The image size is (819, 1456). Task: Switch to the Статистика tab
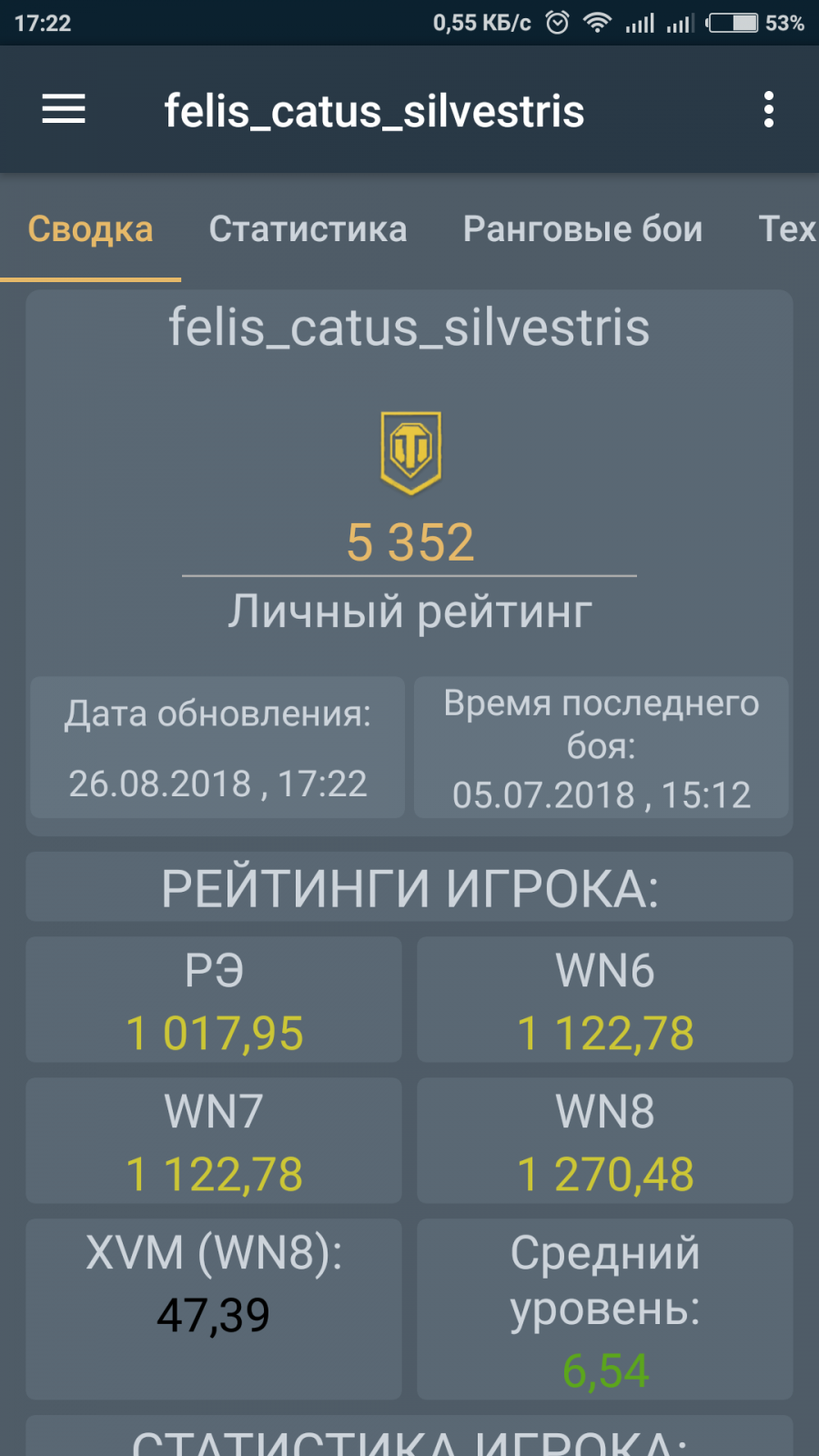(x=308, y=229)
